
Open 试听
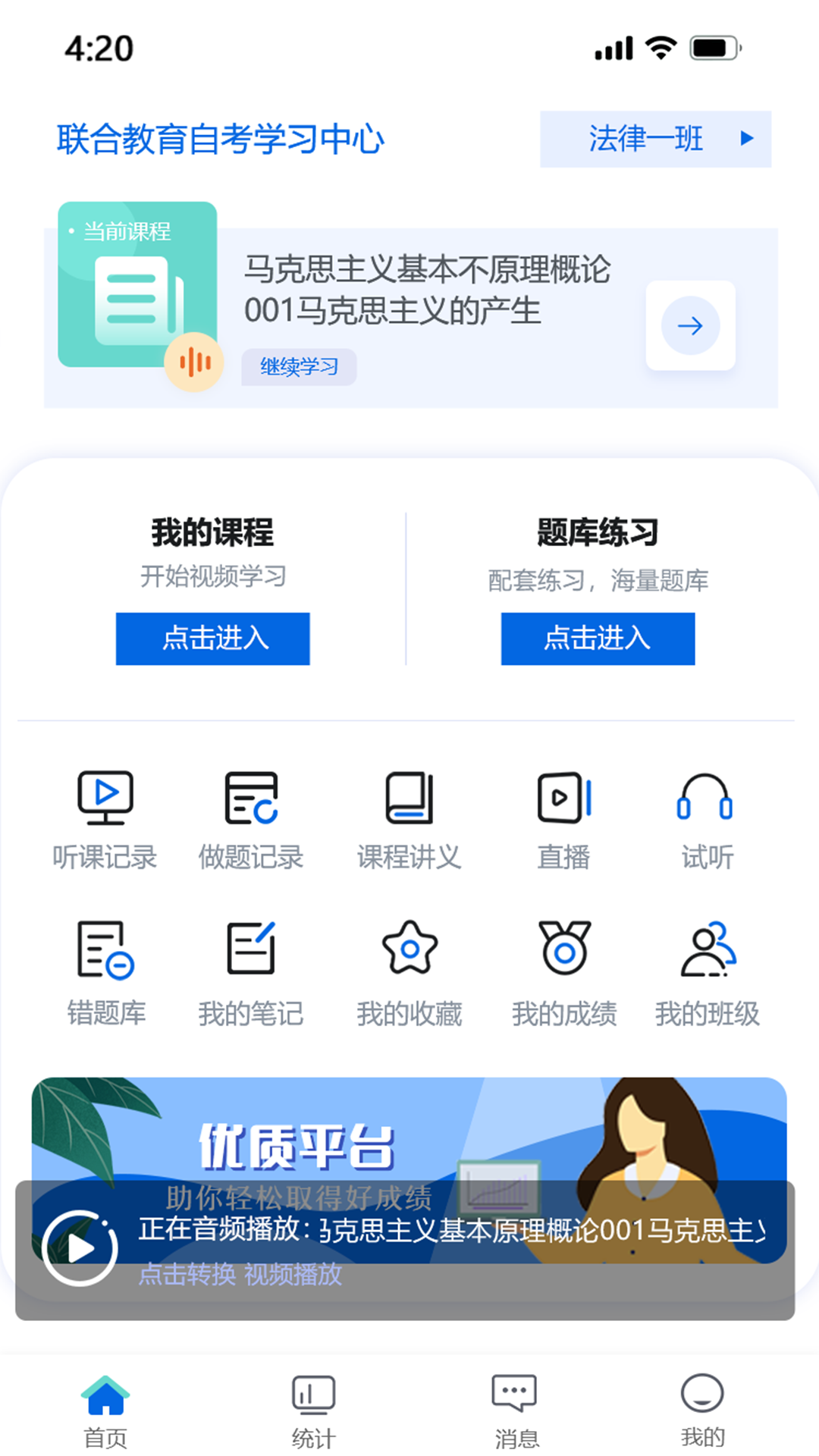[706, 819]
